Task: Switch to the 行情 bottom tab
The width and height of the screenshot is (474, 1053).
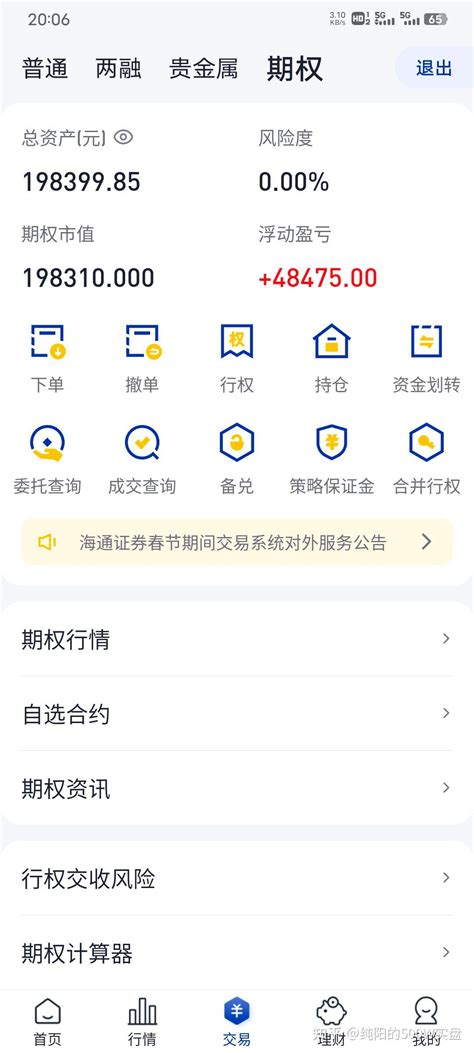Action: (x=142, y=1022)
